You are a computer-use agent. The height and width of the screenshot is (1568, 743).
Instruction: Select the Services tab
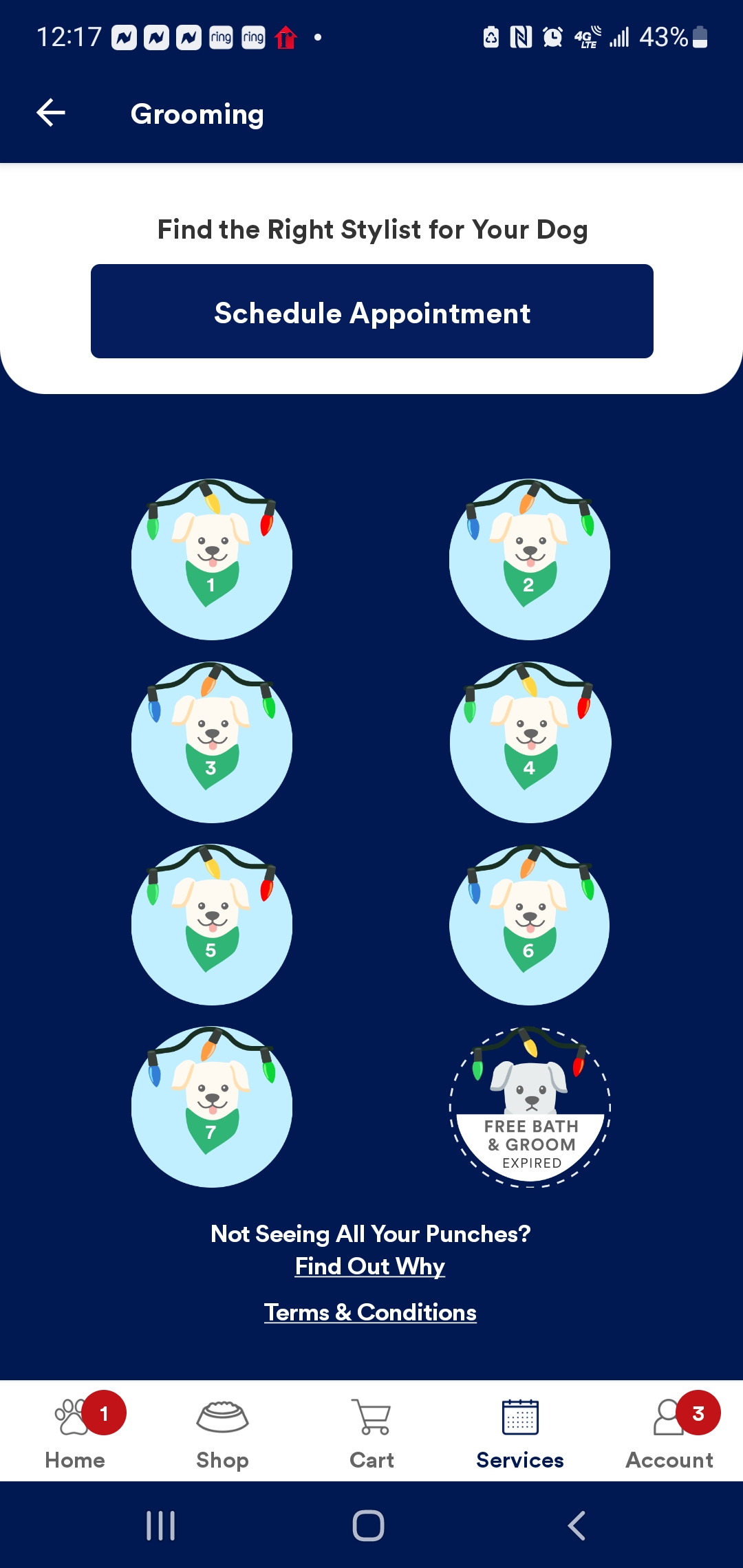point(520,1430)
